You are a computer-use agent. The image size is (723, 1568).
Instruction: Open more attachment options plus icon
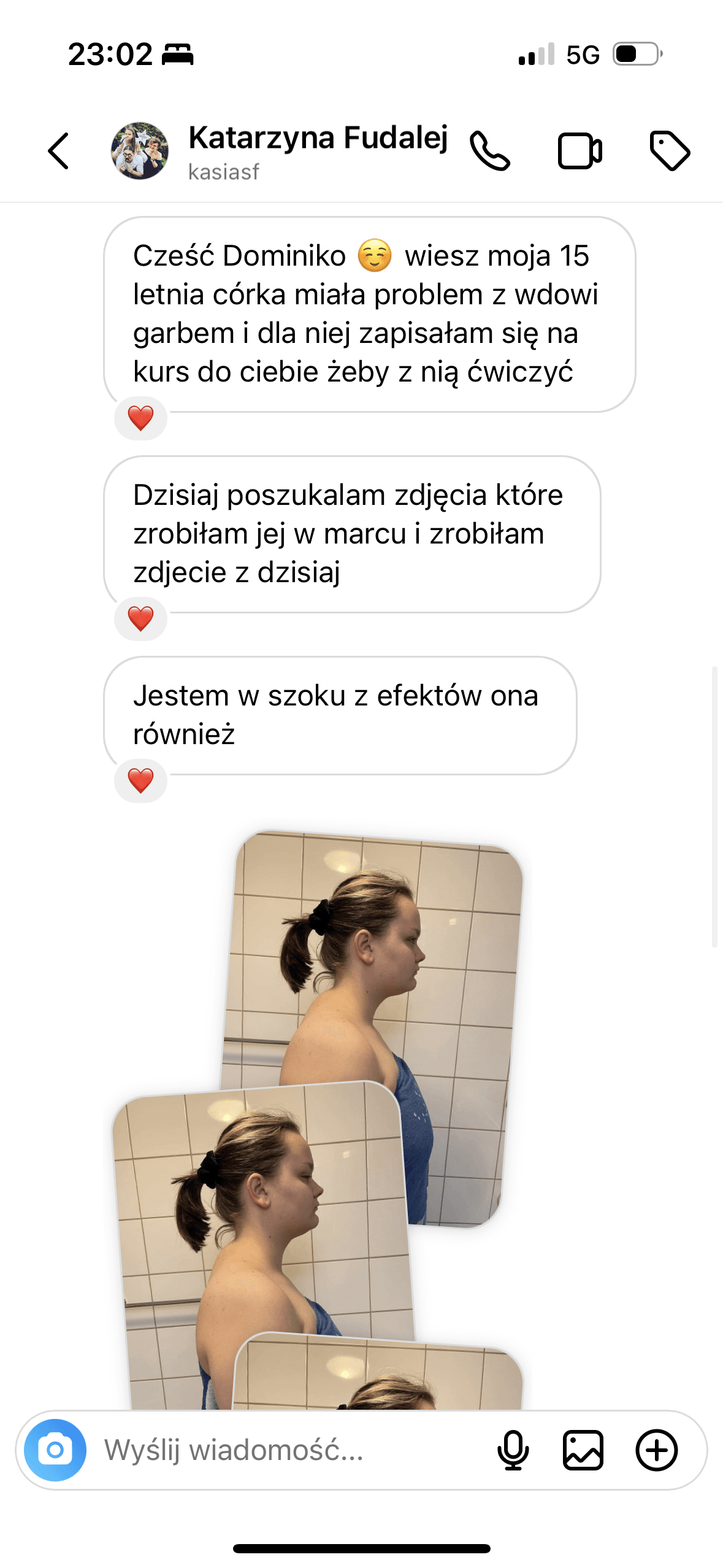(x=656, y=1450)
